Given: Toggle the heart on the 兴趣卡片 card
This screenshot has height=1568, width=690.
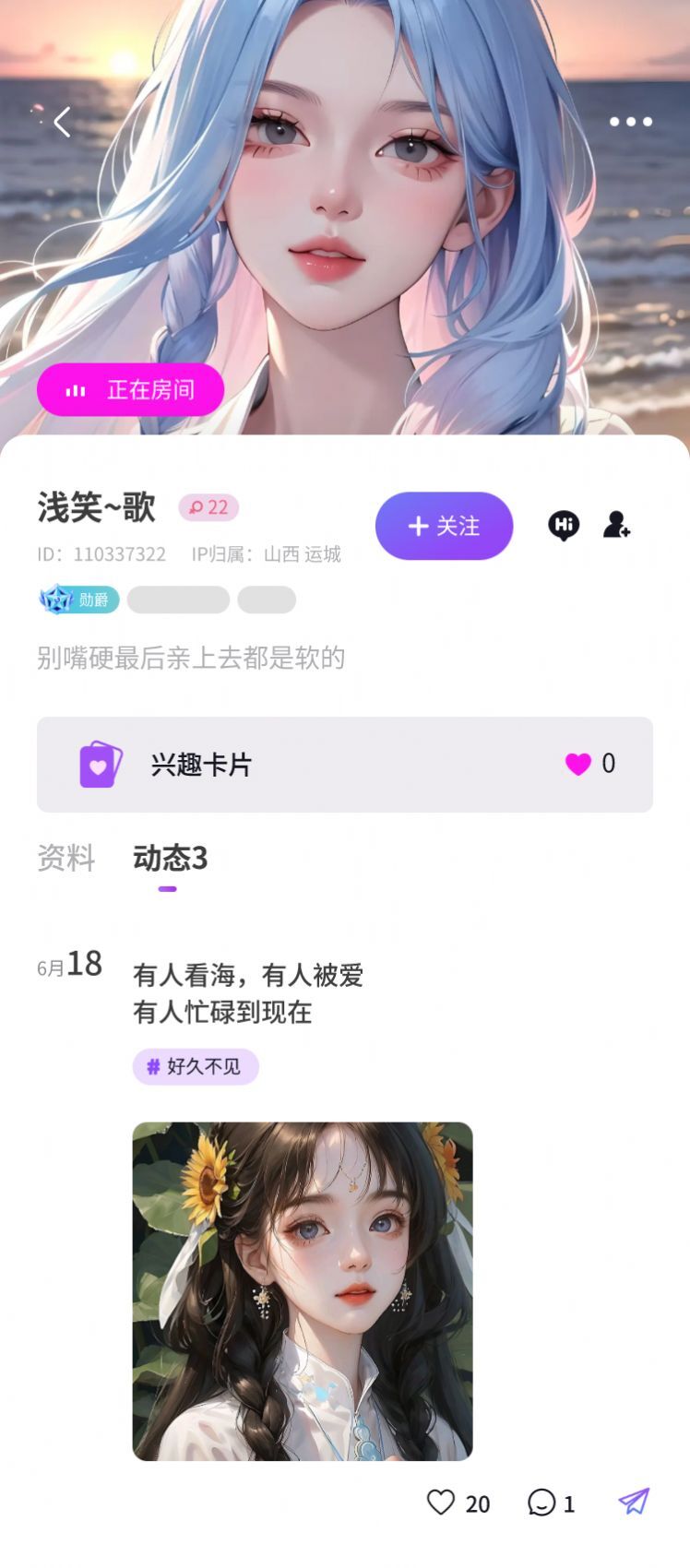Looking at the screenshot, I should click(578, 764).
